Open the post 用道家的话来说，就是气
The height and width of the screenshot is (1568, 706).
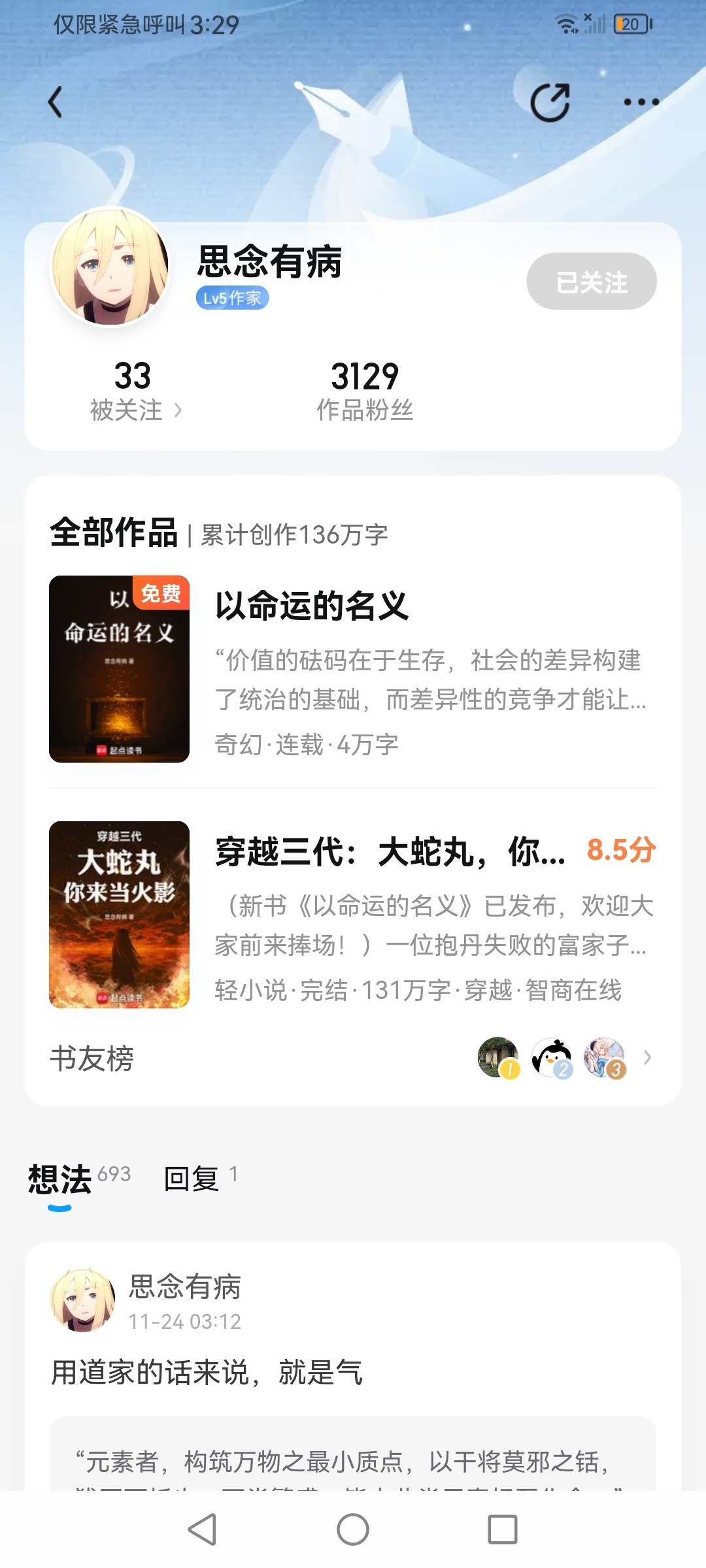(x=207, y=1372)
